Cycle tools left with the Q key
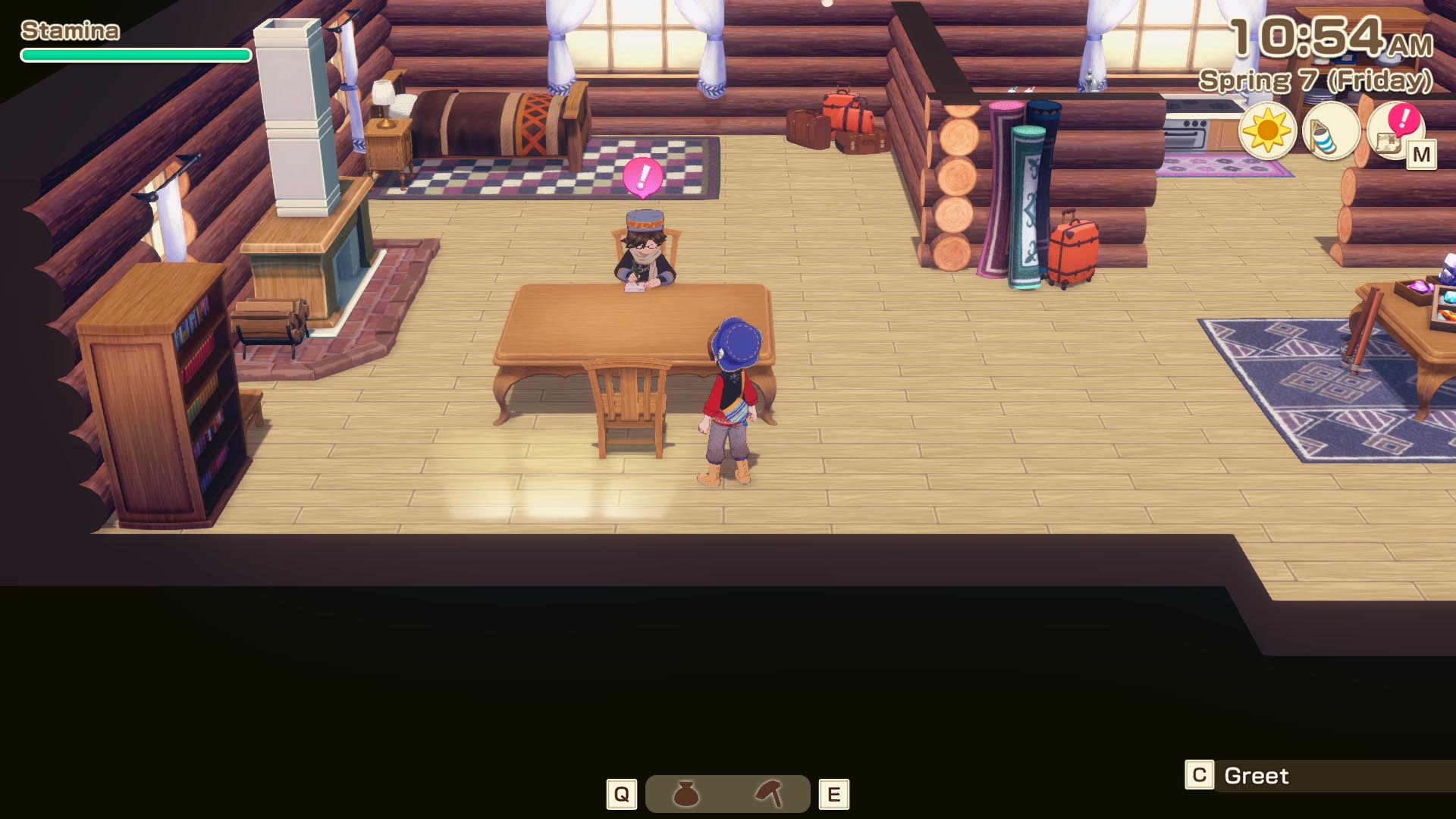 click(621, 794)
